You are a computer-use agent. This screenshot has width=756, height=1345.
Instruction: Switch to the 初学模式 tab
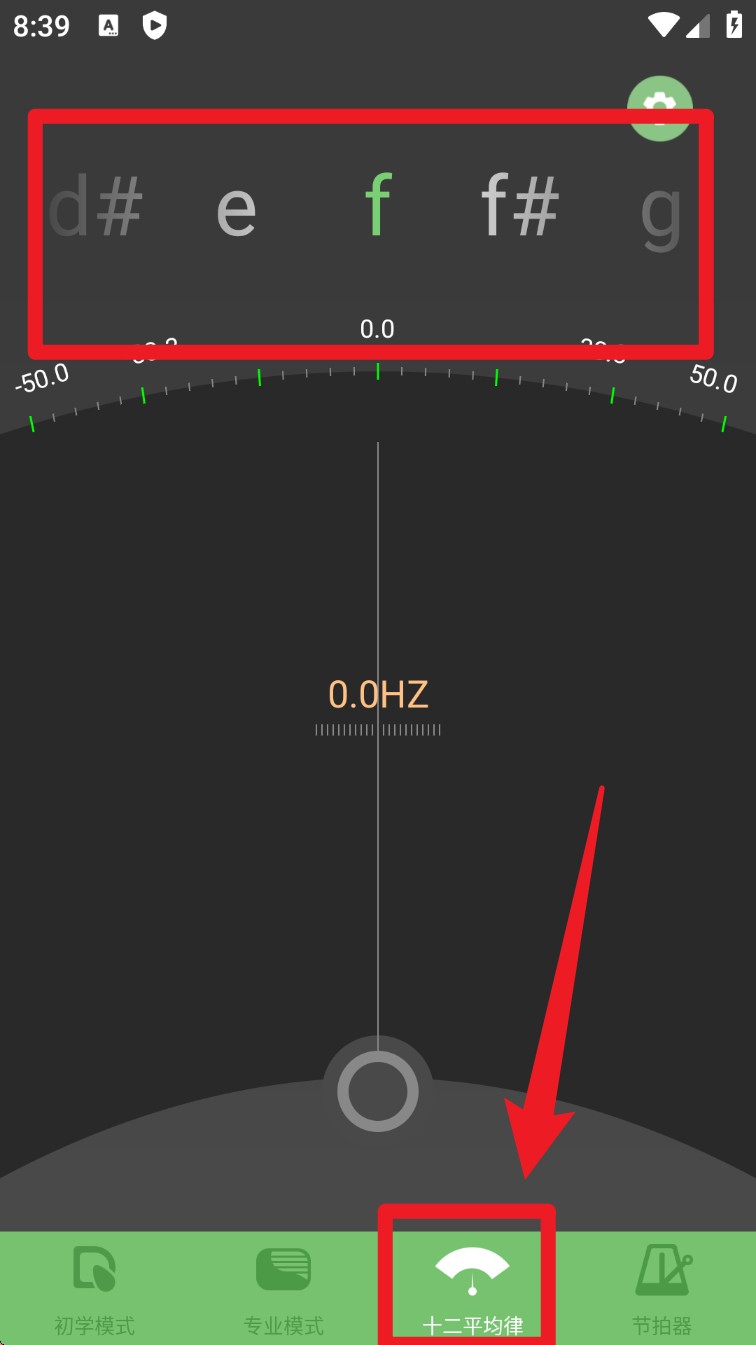pyautogui.click(x=94, y=1290)
